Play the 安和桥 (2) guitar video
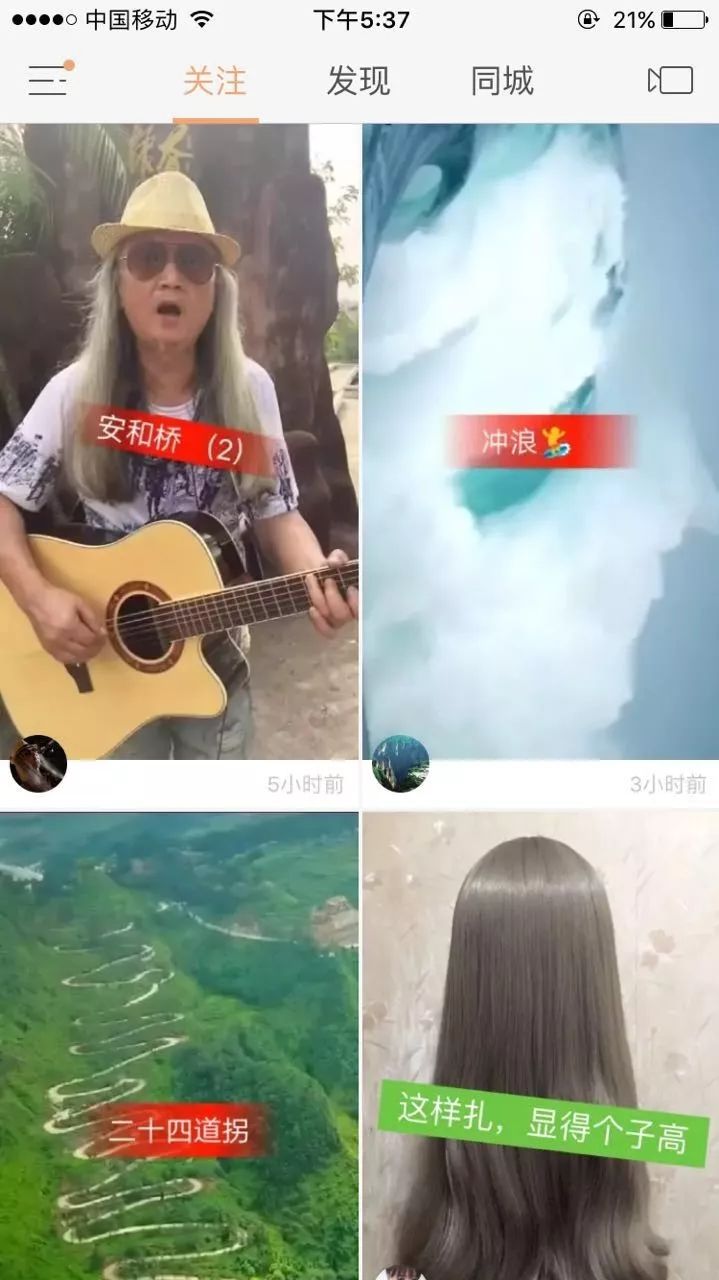719x1280 pixels. tap(179, 440)
